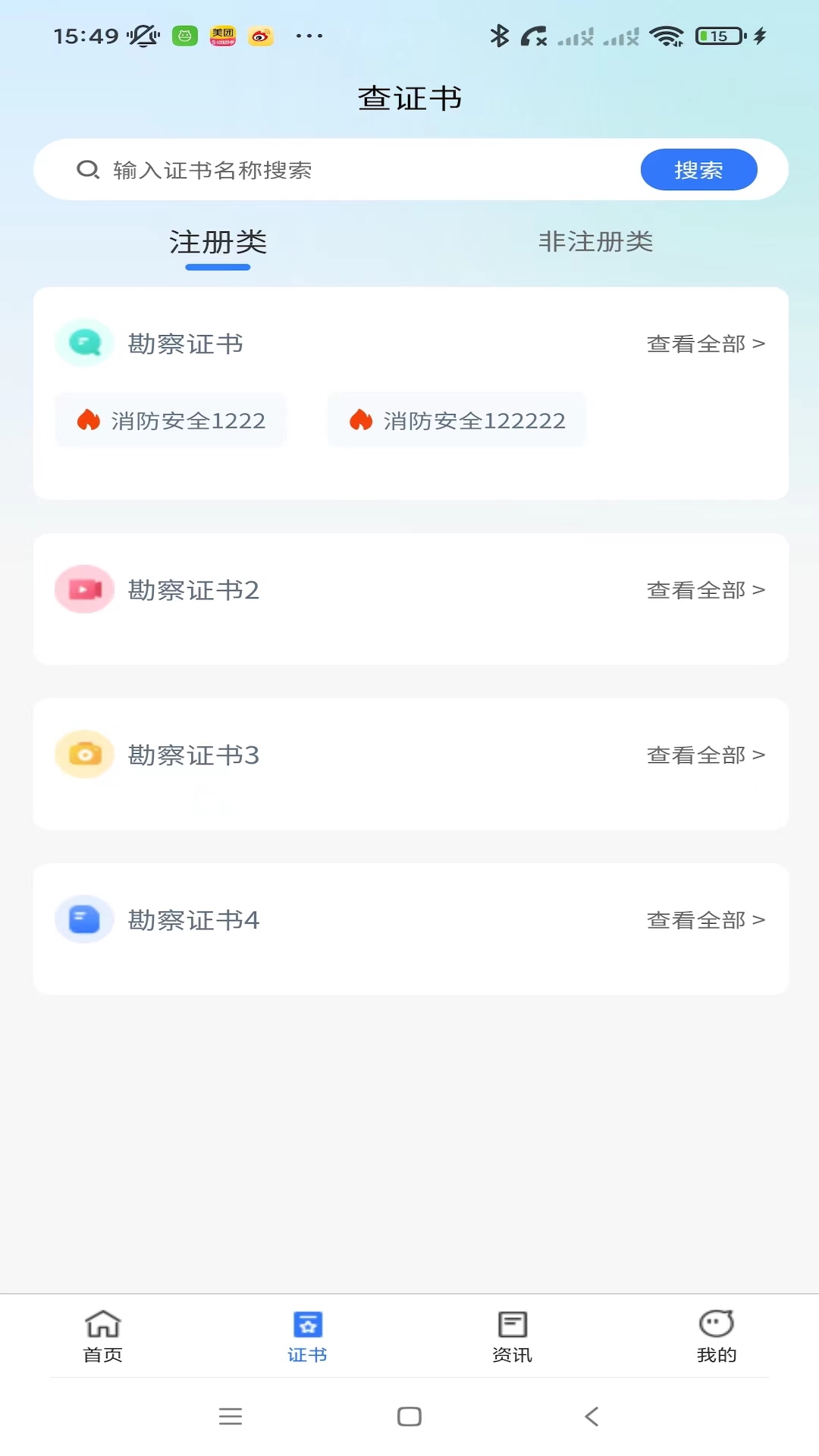Viewport: 819px width, 1456px height.
Task: Open the 首页 home icon in bottom navigation
Action: (x=102, y=1323)
